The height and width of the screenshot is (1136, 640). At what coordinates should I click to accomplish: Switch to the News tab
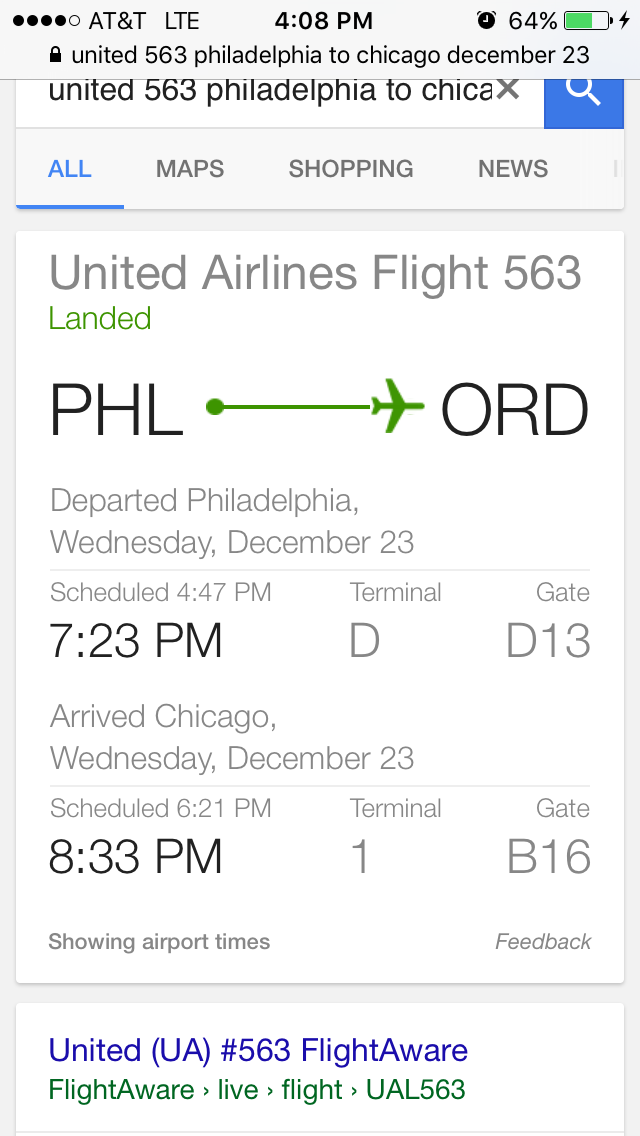pos(513,169)
